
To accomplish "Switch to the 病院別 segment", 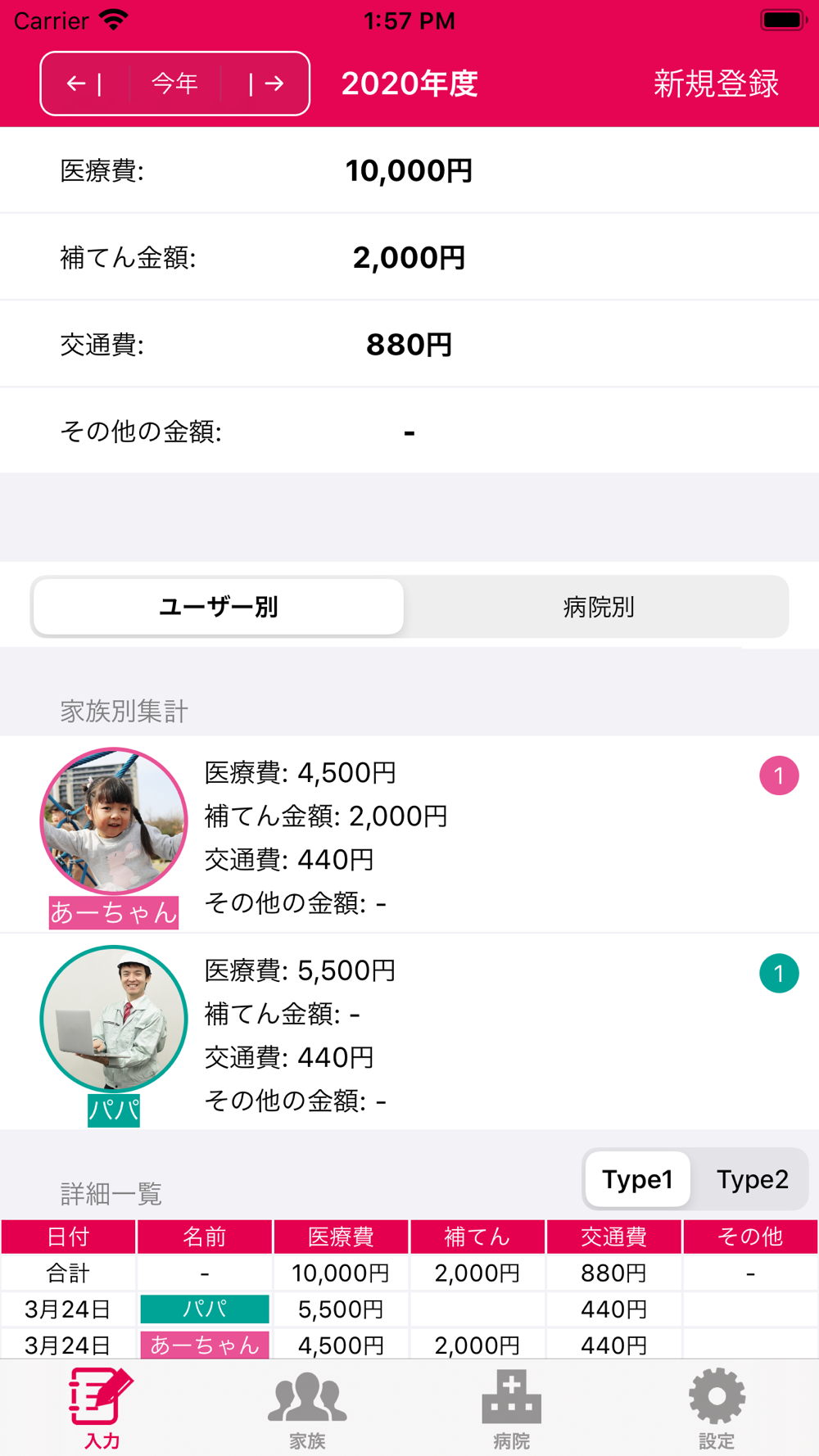I will tap(598, 607).
